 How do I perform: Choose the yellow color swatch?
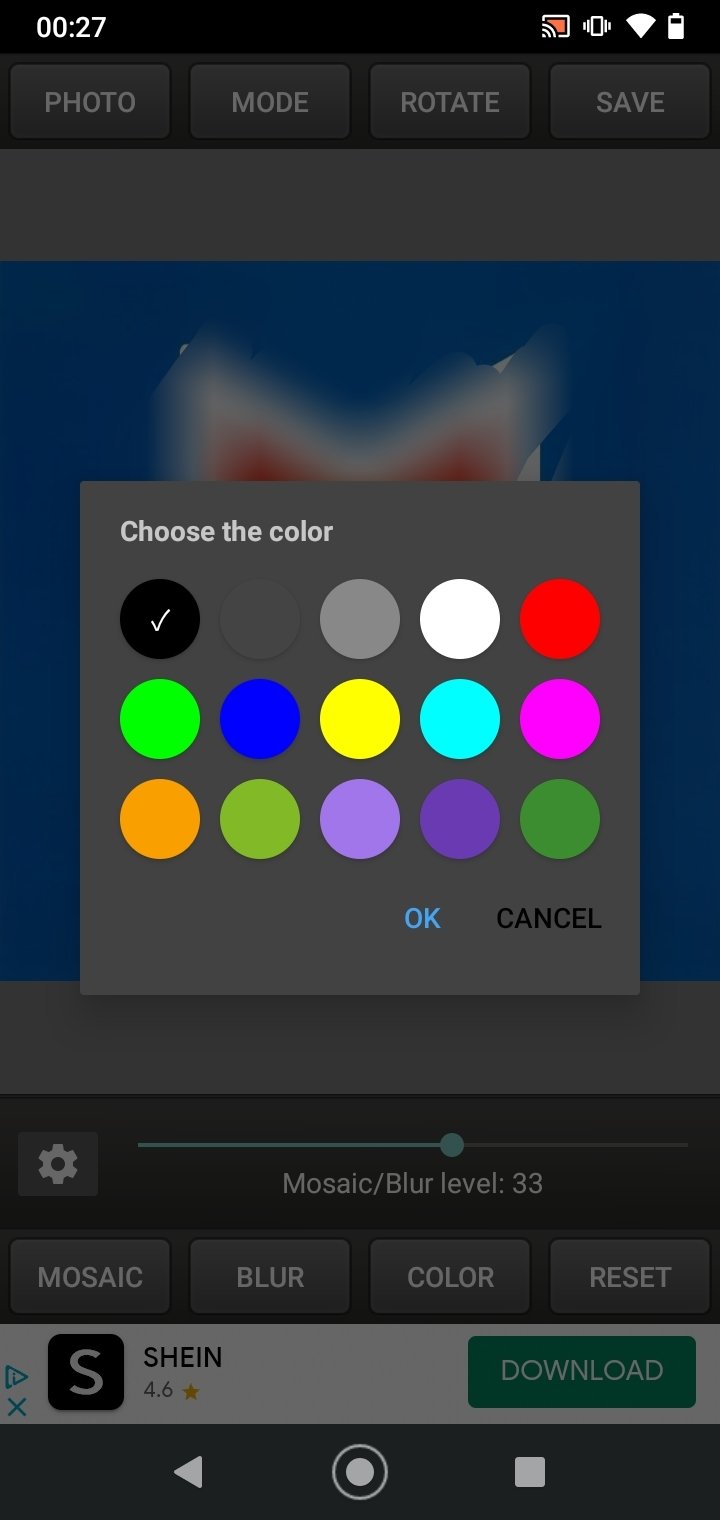coord(360,719)
